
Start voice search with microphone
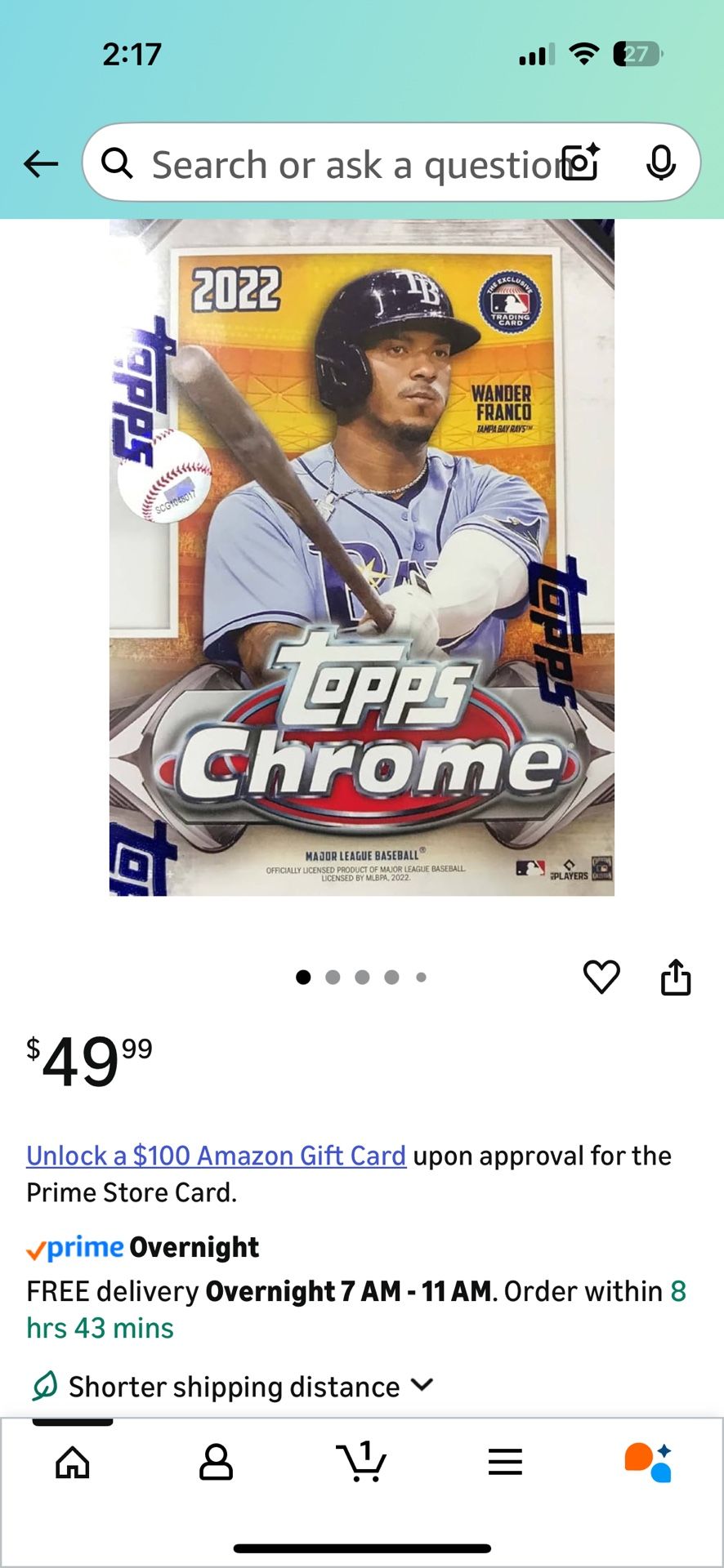pos(660,163)
